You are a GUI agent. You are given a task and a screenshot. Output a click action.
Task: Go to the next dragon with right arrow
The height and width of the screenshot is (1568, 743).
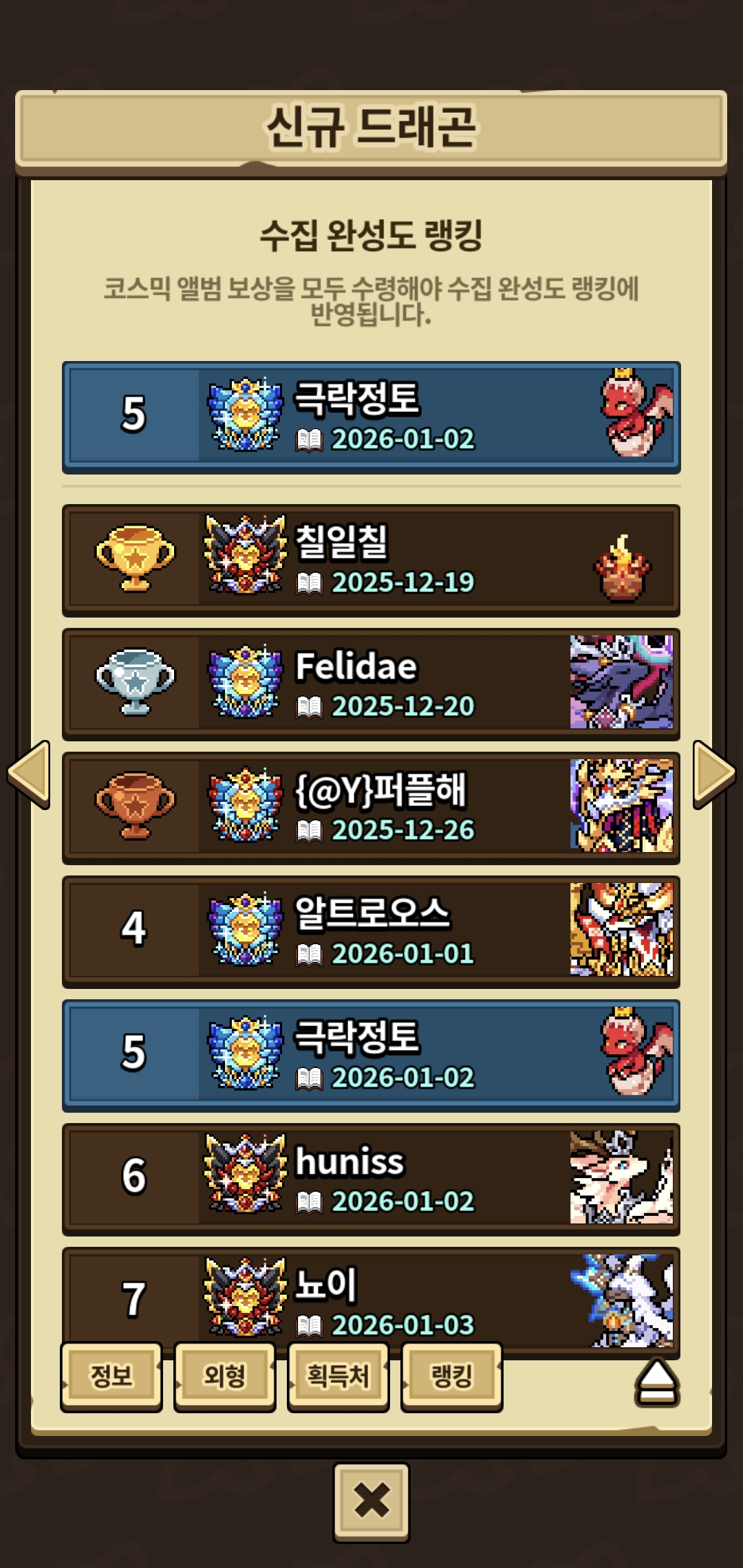click(713, 774)
